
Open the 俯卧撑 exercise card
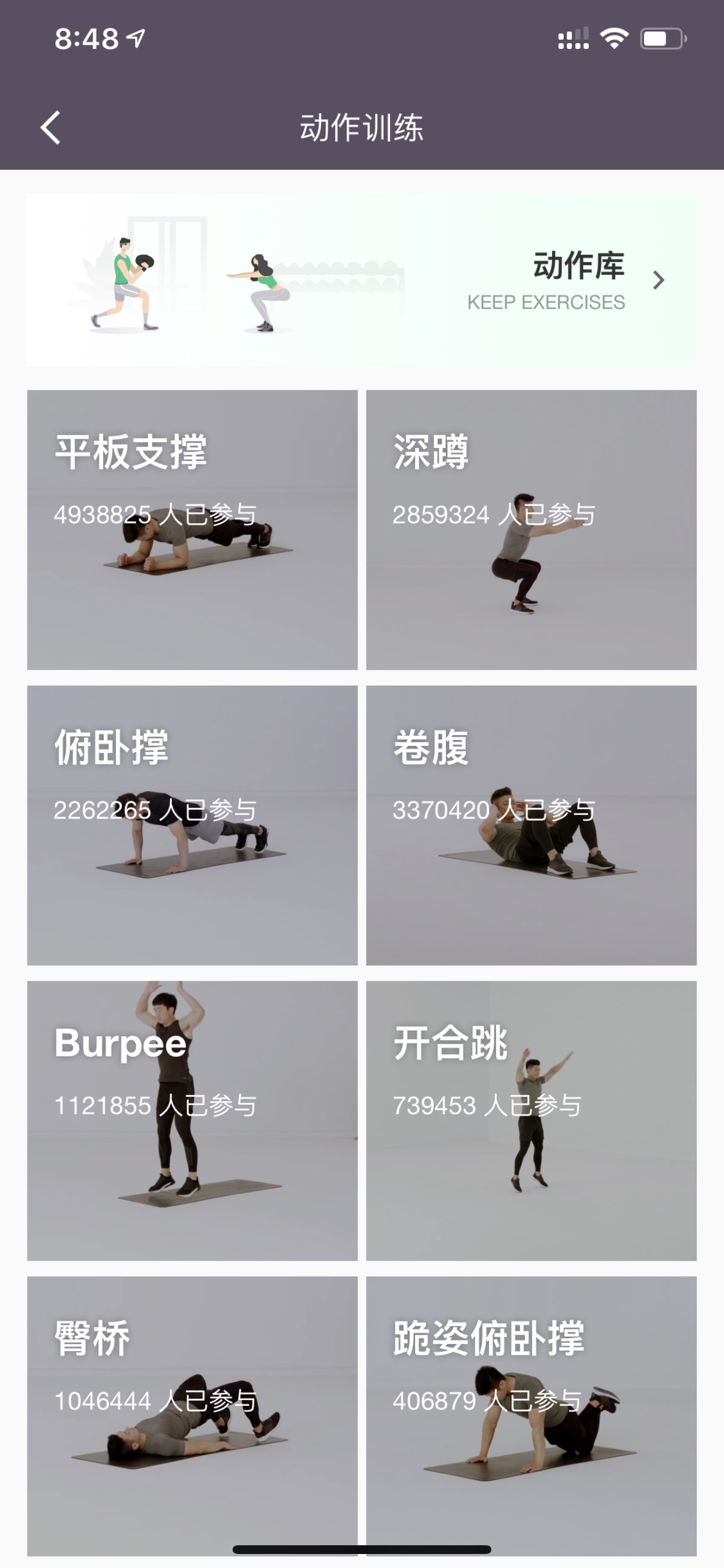(192, 825)
